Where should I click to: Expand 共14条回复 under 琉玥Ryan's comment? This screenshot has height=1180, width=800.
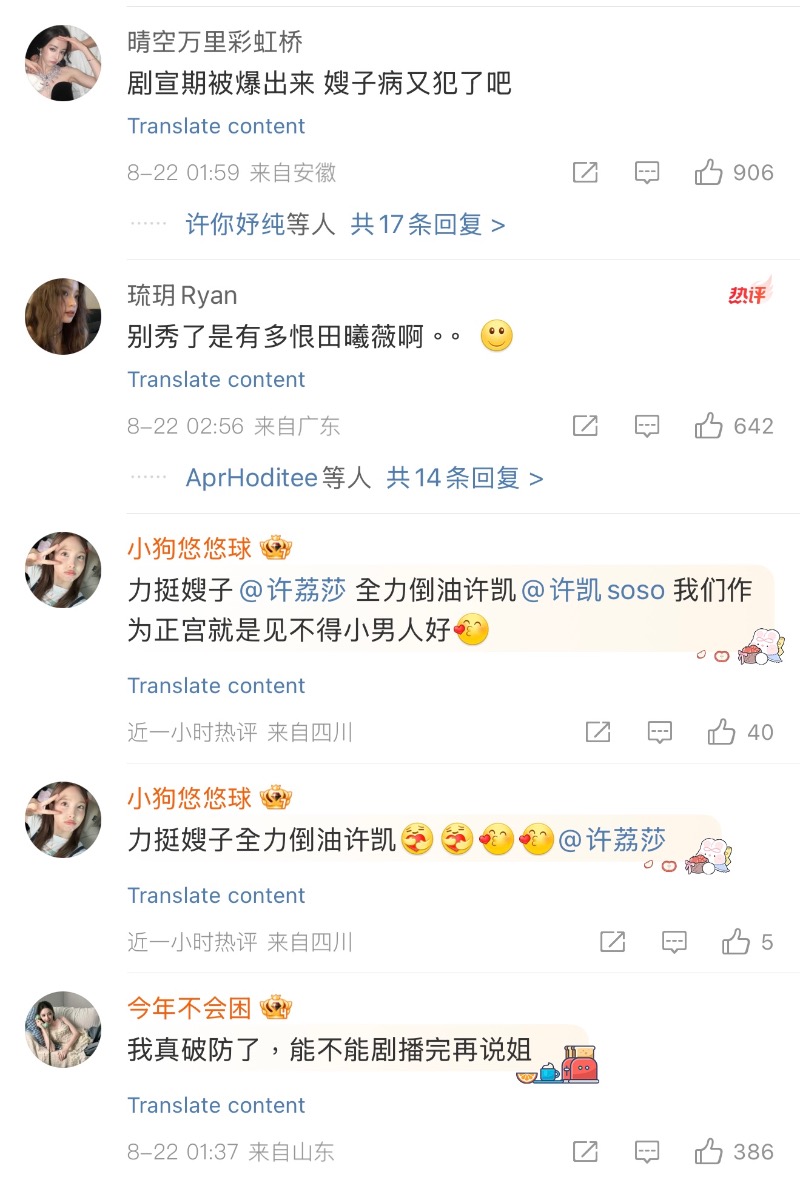pos(464,479)
